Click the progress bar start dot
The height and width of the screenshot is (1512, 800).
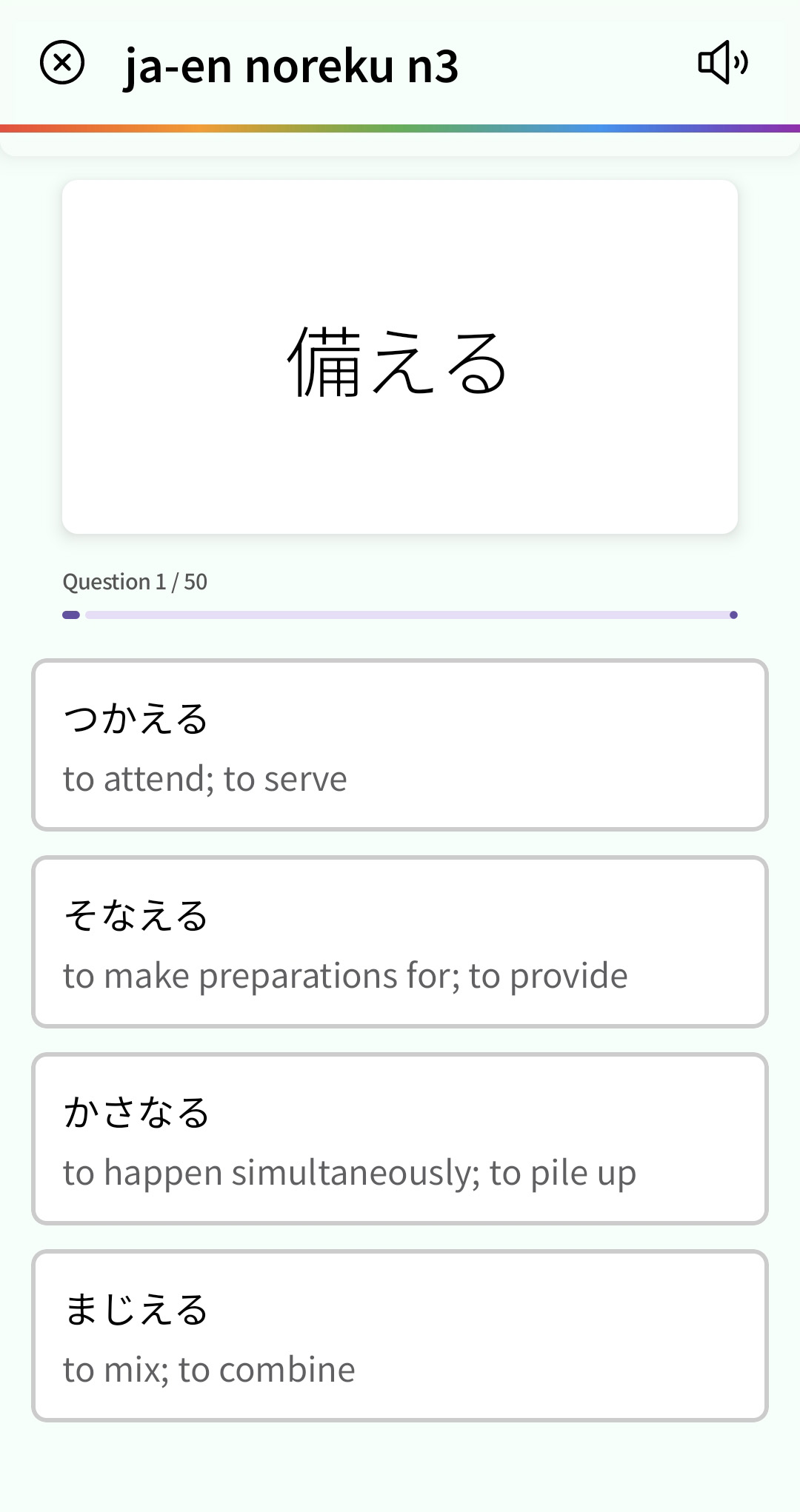pos(72,615)
